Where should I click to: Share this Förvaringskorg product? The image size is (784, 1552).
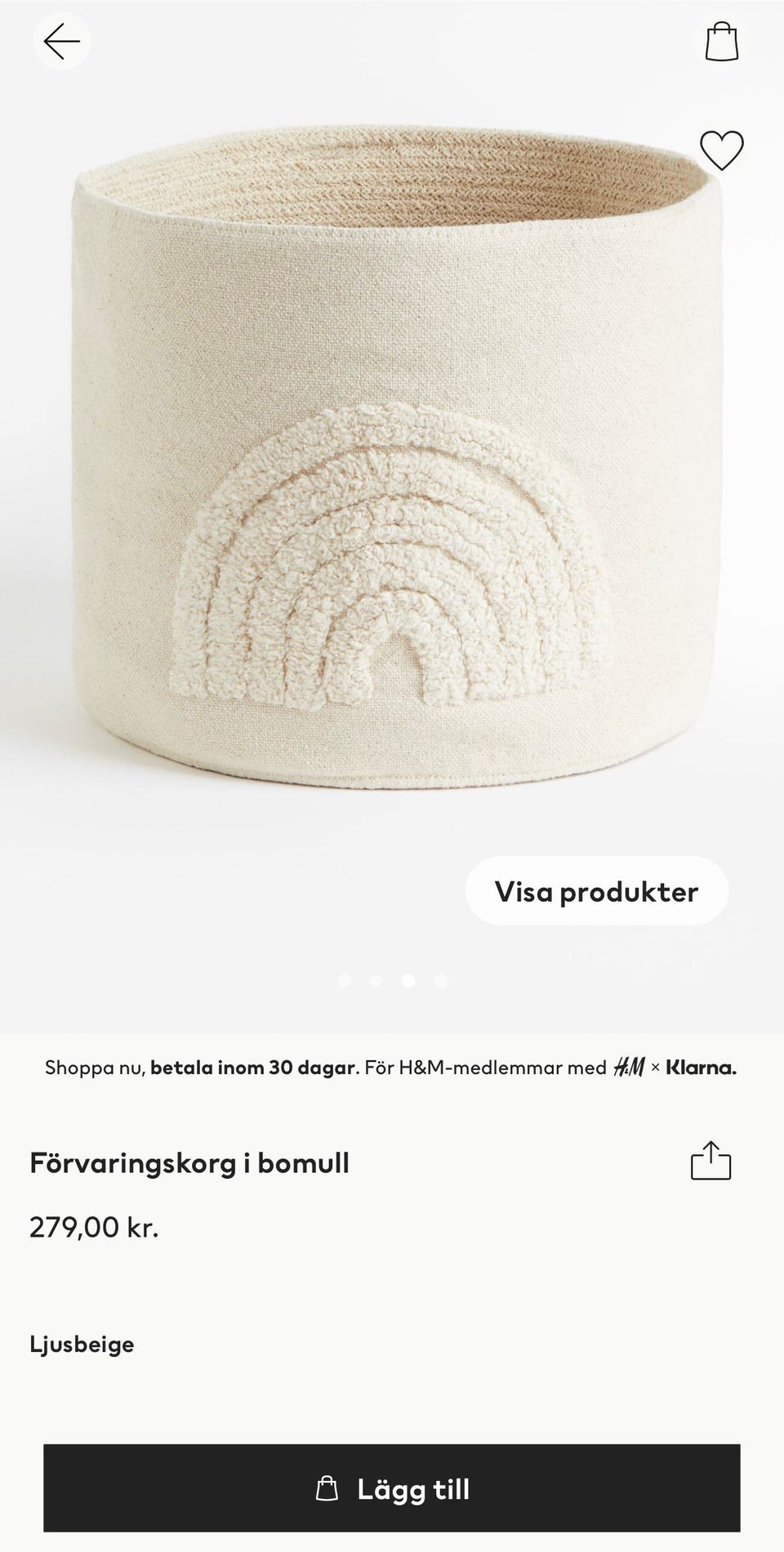[x=710, y=1161]
